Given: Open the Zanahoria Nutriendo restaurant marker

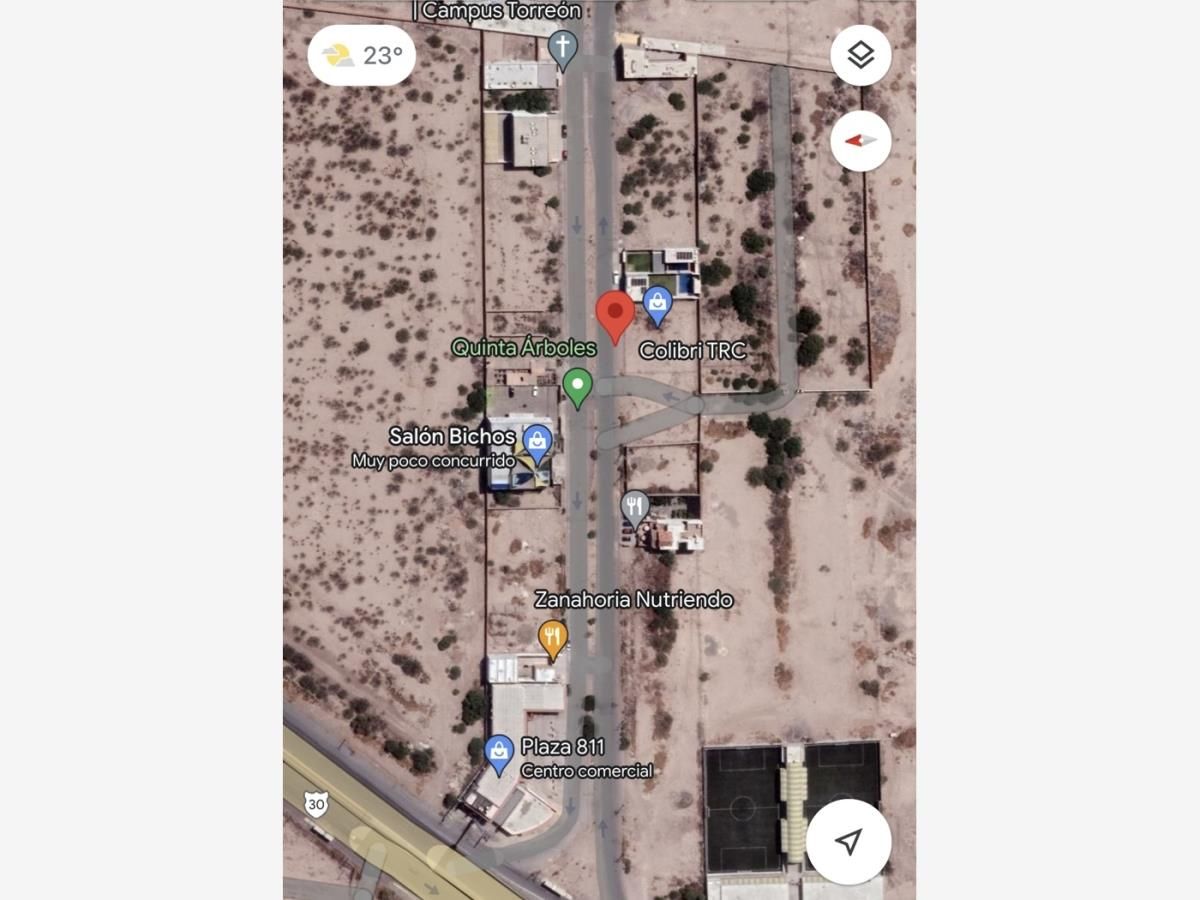Looking at the screenshot, I should click(553, 640).
